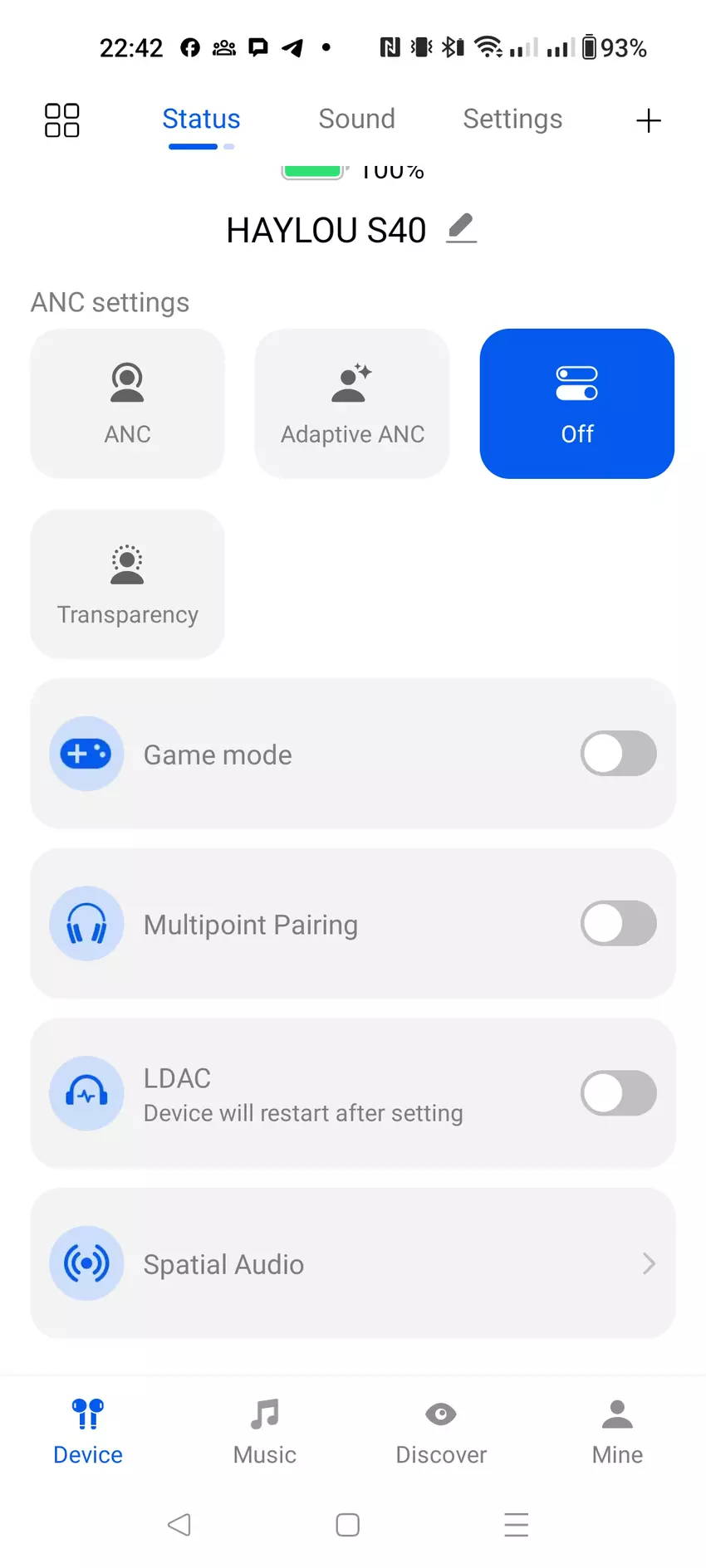The width and height of the screenshot is (706, 1568).
Task: Tap the plus icon to add device
Action: pyautogui.click(x=648, y=121)
